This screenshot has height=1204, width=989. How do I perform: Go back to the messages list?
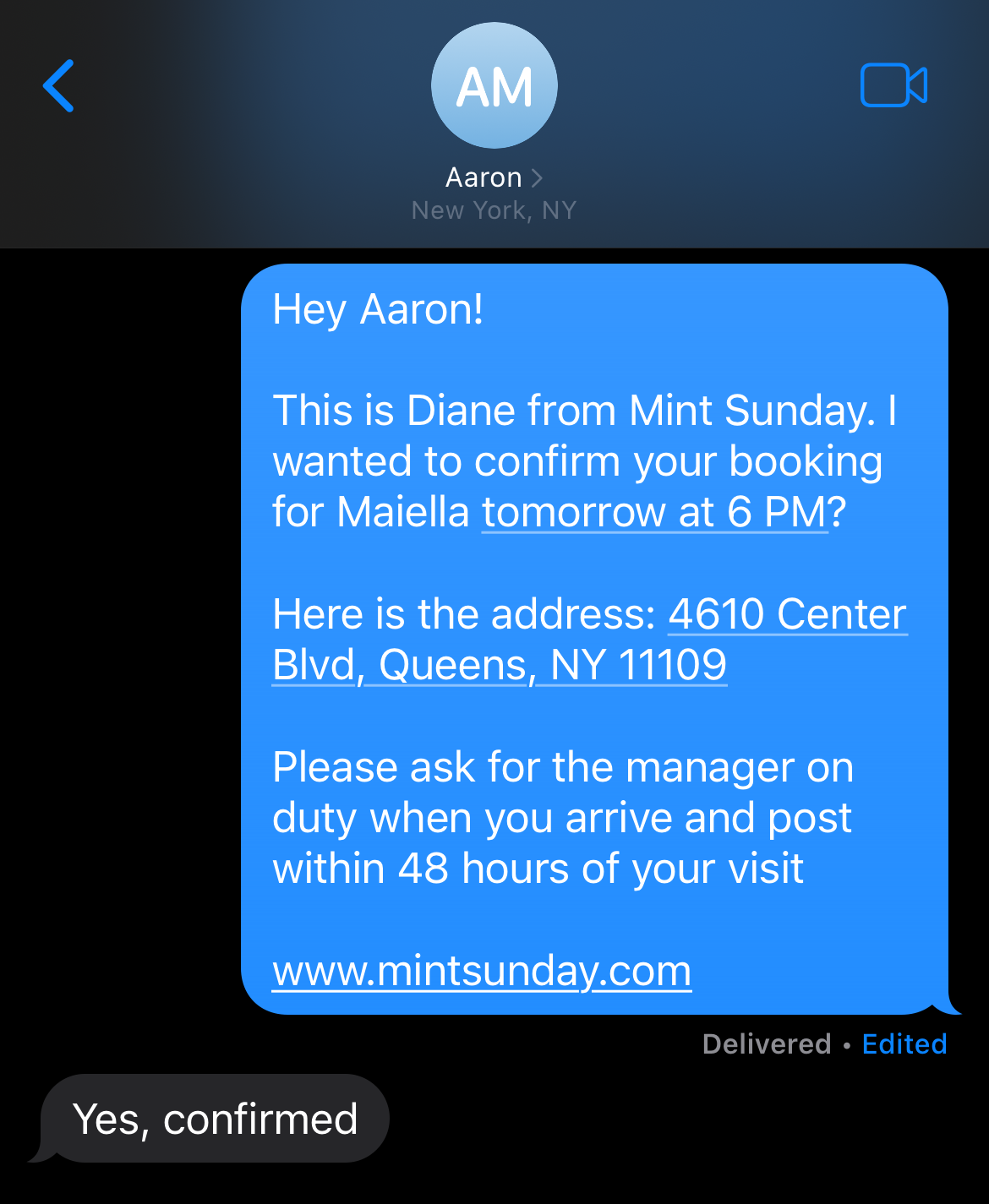point(58,86)
